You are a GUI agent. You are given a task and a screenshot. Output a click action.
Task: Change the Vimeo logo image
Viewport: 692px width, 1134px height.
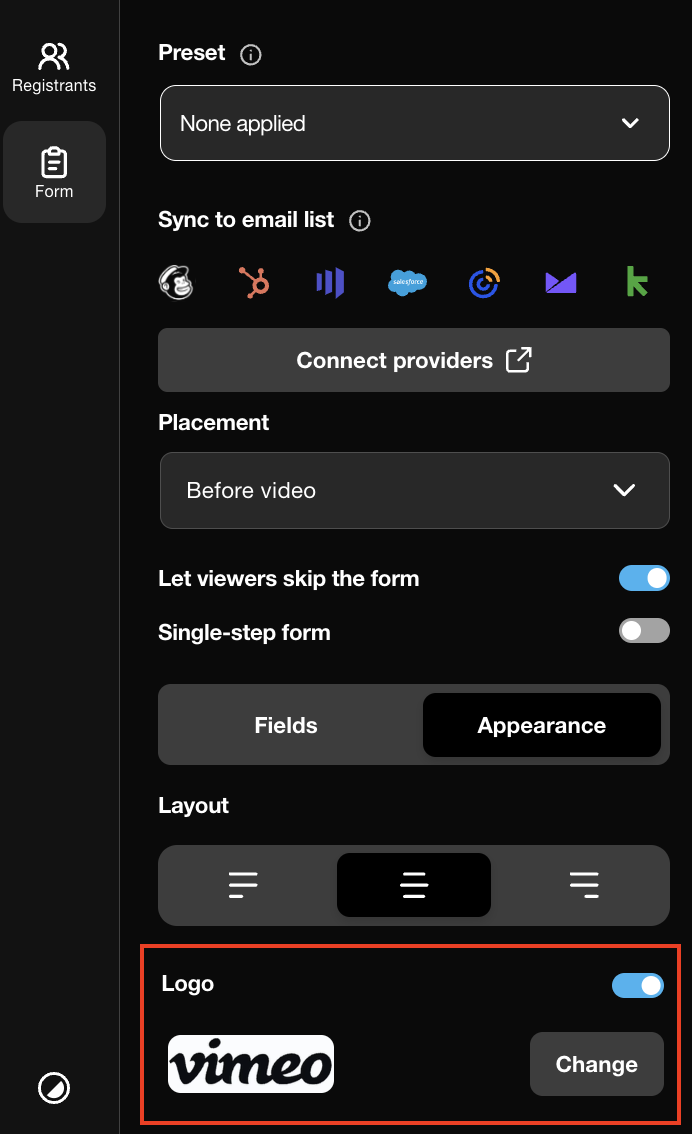[596, 1064]
